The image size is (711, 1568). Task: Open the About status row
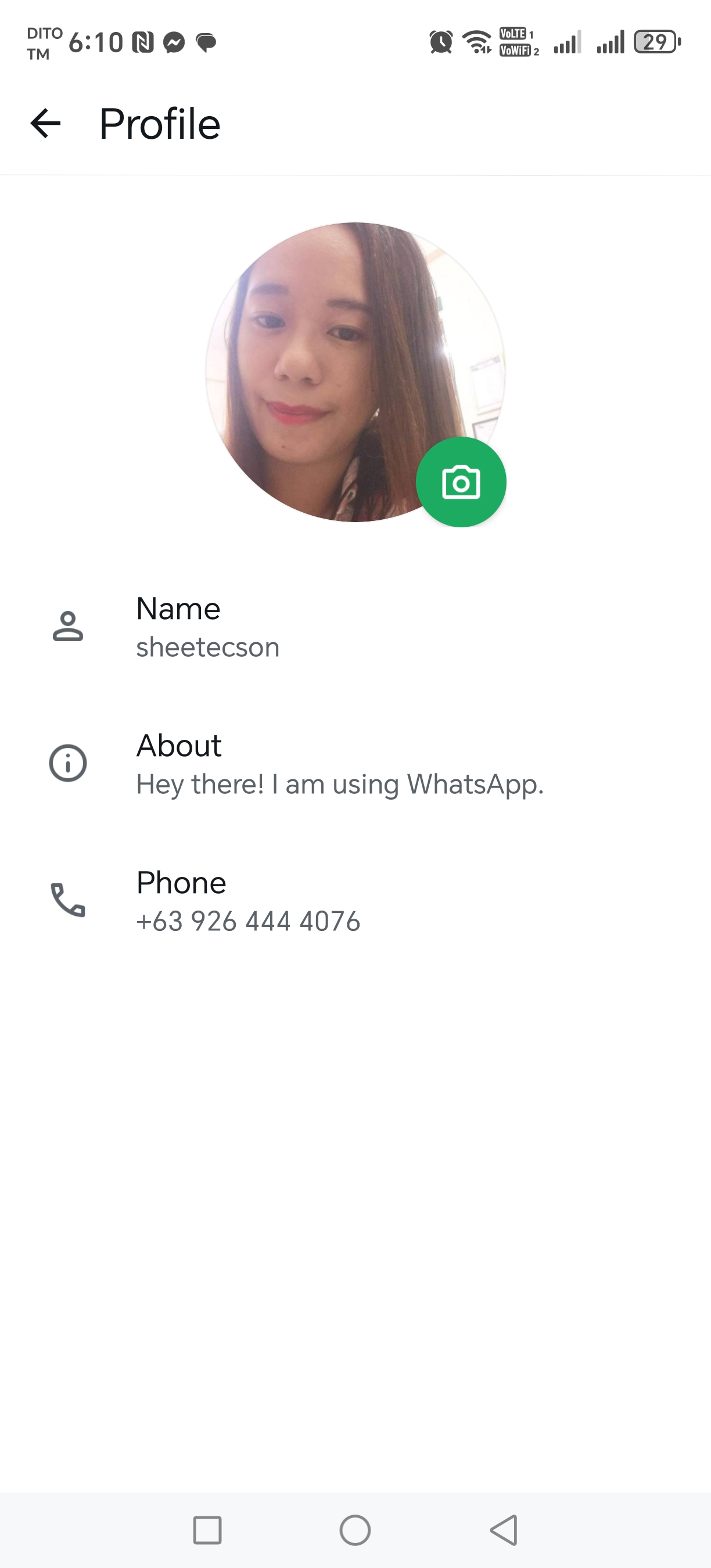[355, 764]
